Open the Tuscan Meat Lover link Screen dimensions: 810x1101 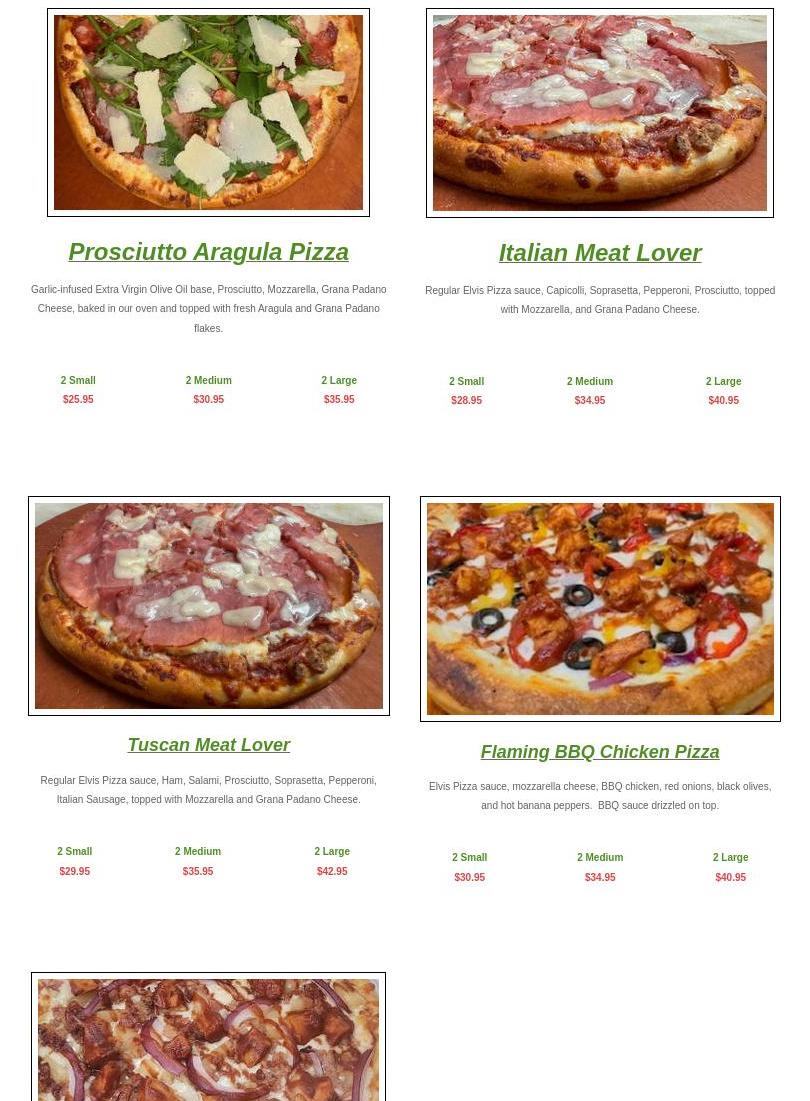point(208,745)
